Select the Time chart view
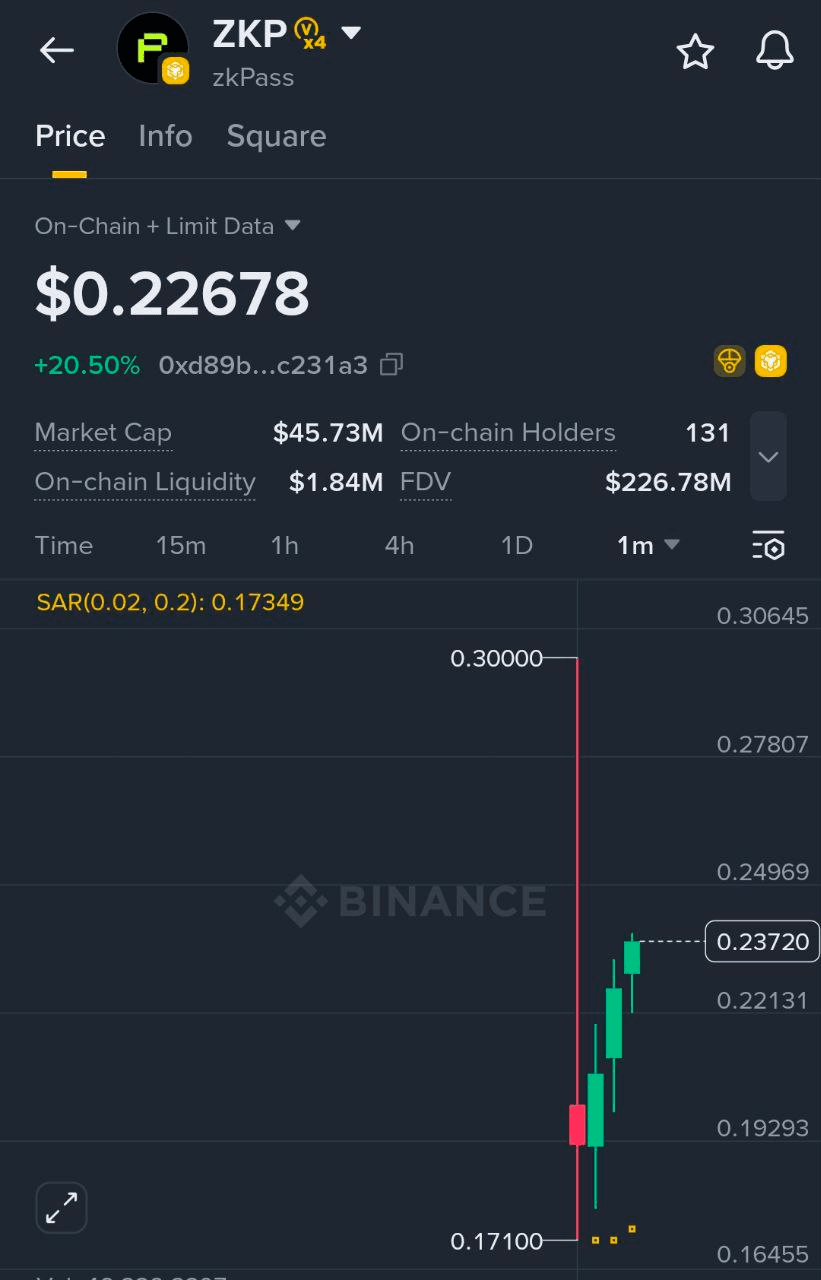 64,545
